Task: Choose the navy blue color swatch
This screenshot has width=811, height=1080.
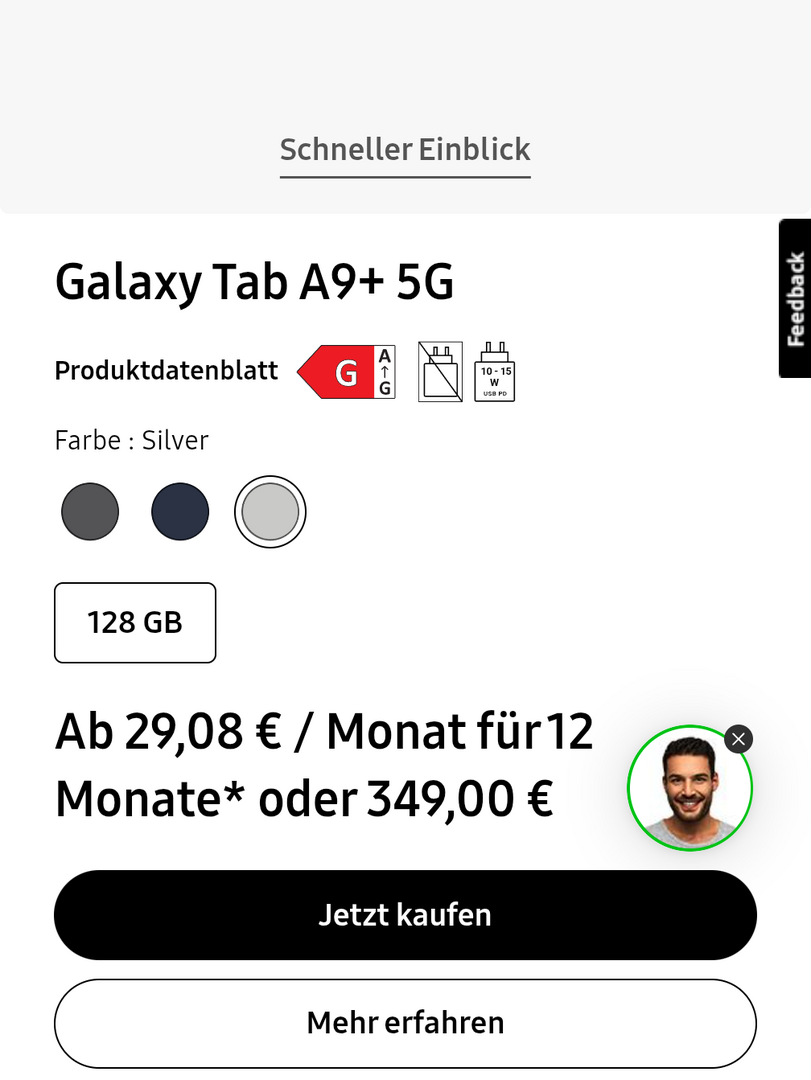Action: (180, 512)
